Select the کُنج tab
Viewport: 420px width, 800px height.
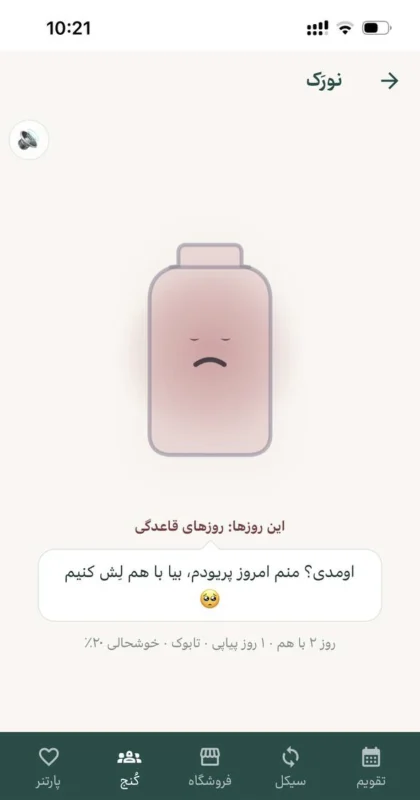129,767
